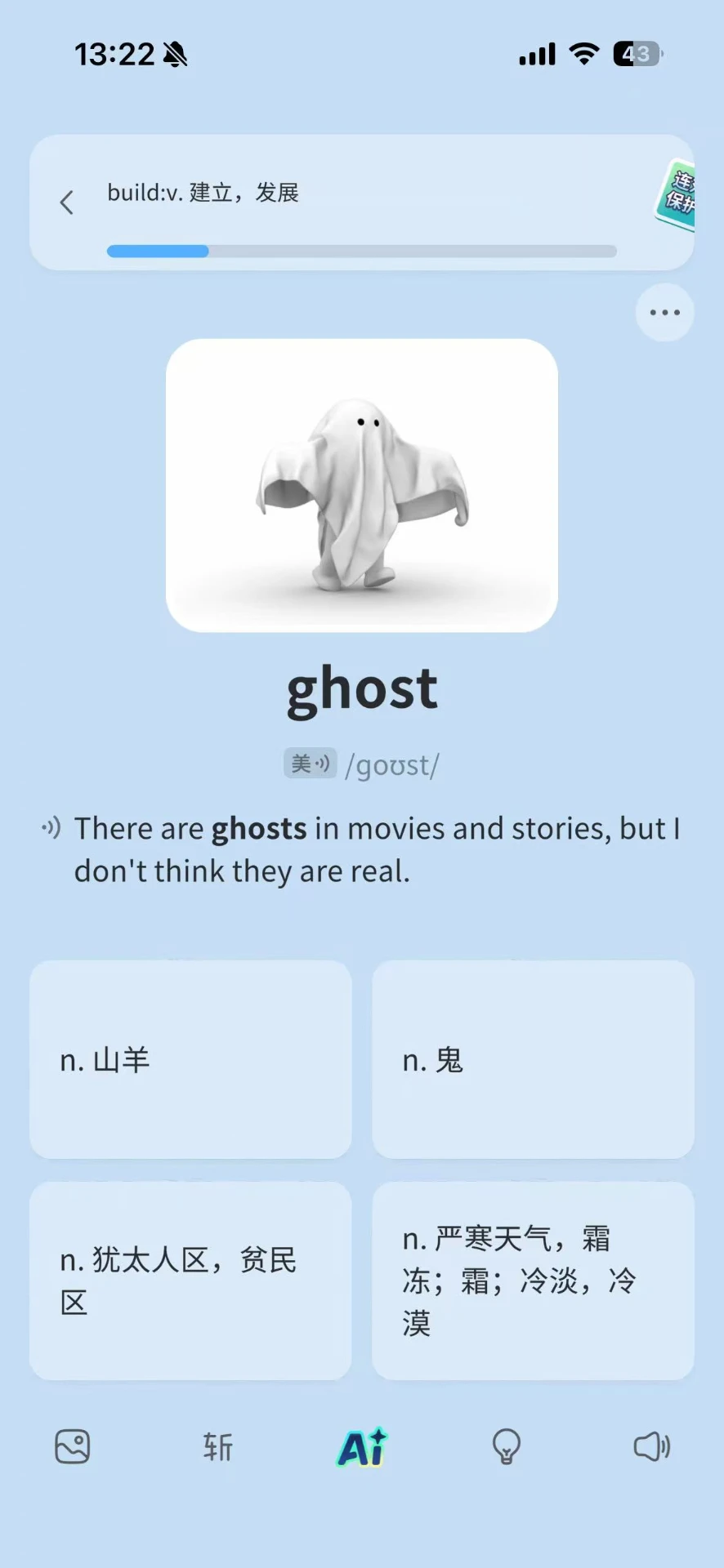Tap the ghost image card
The image size is (724, 1568).
click(x=362, y=485)
